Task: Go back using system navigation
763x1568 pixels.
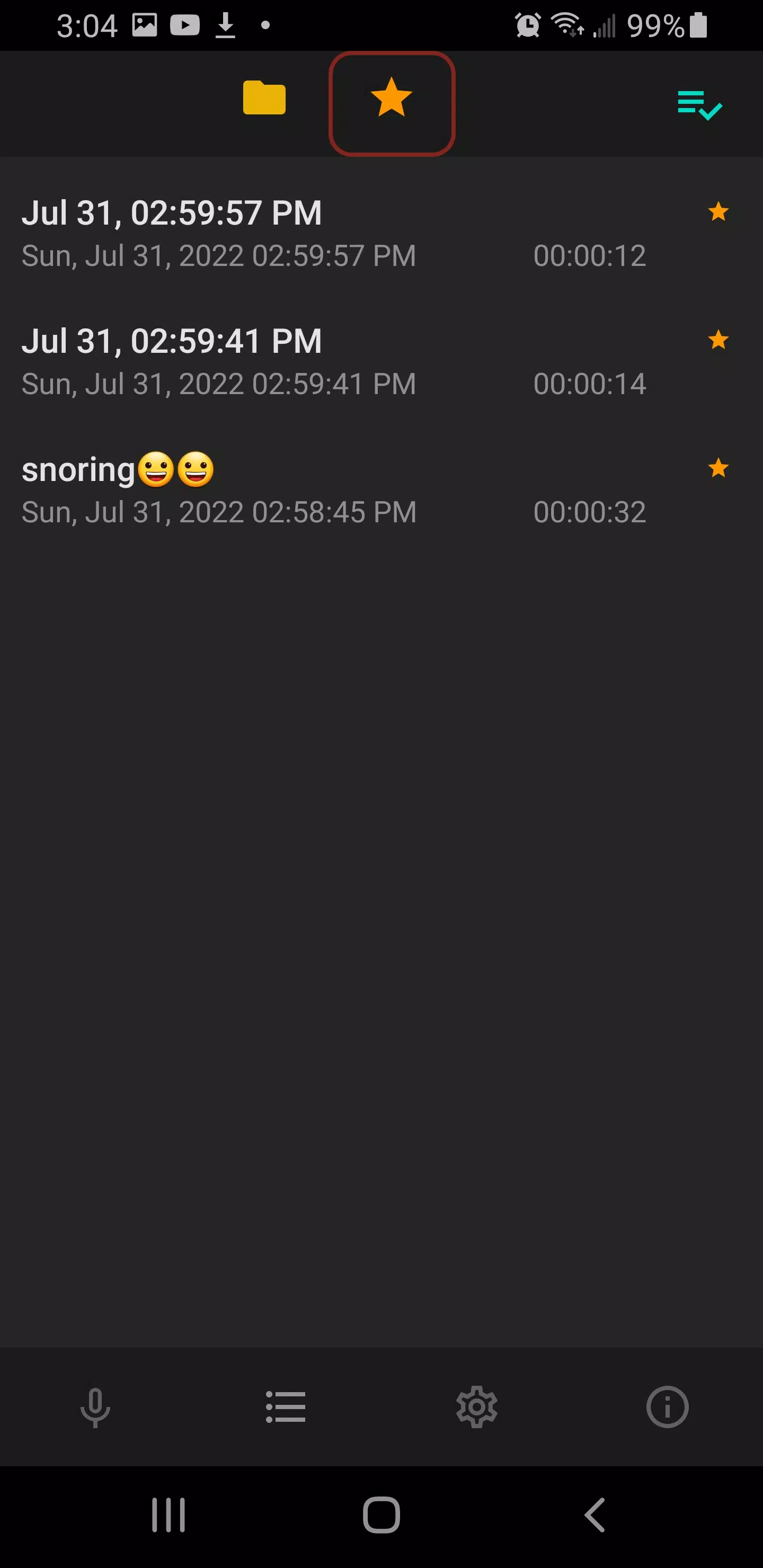Action: [595, 1515]
